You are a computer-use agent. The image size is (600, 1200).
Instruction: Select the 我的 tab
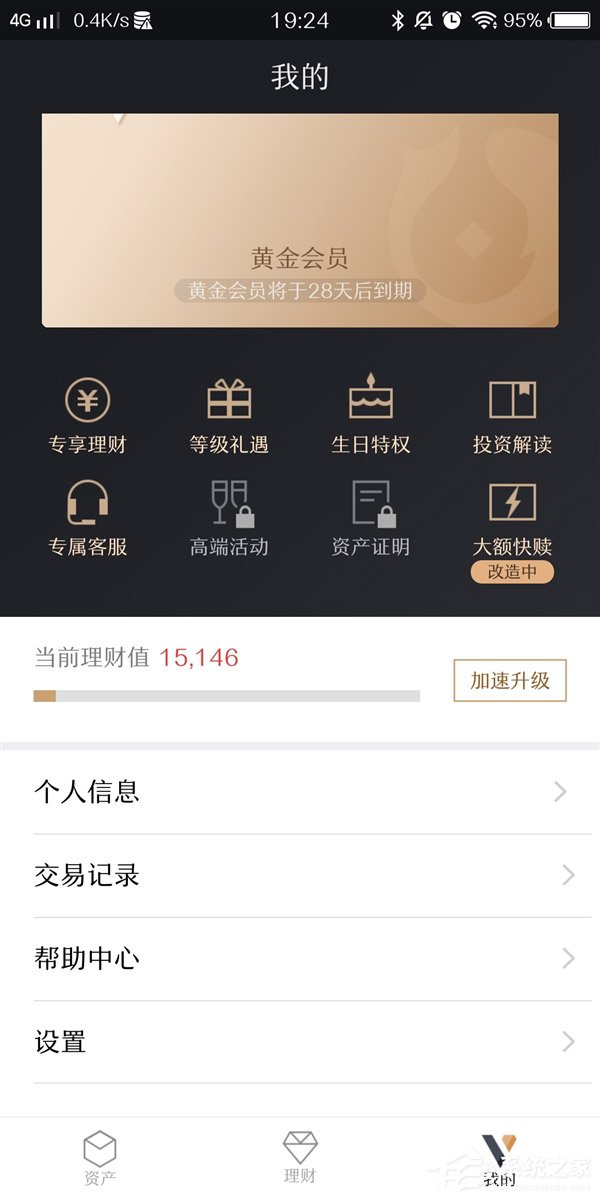(499, 1158)
